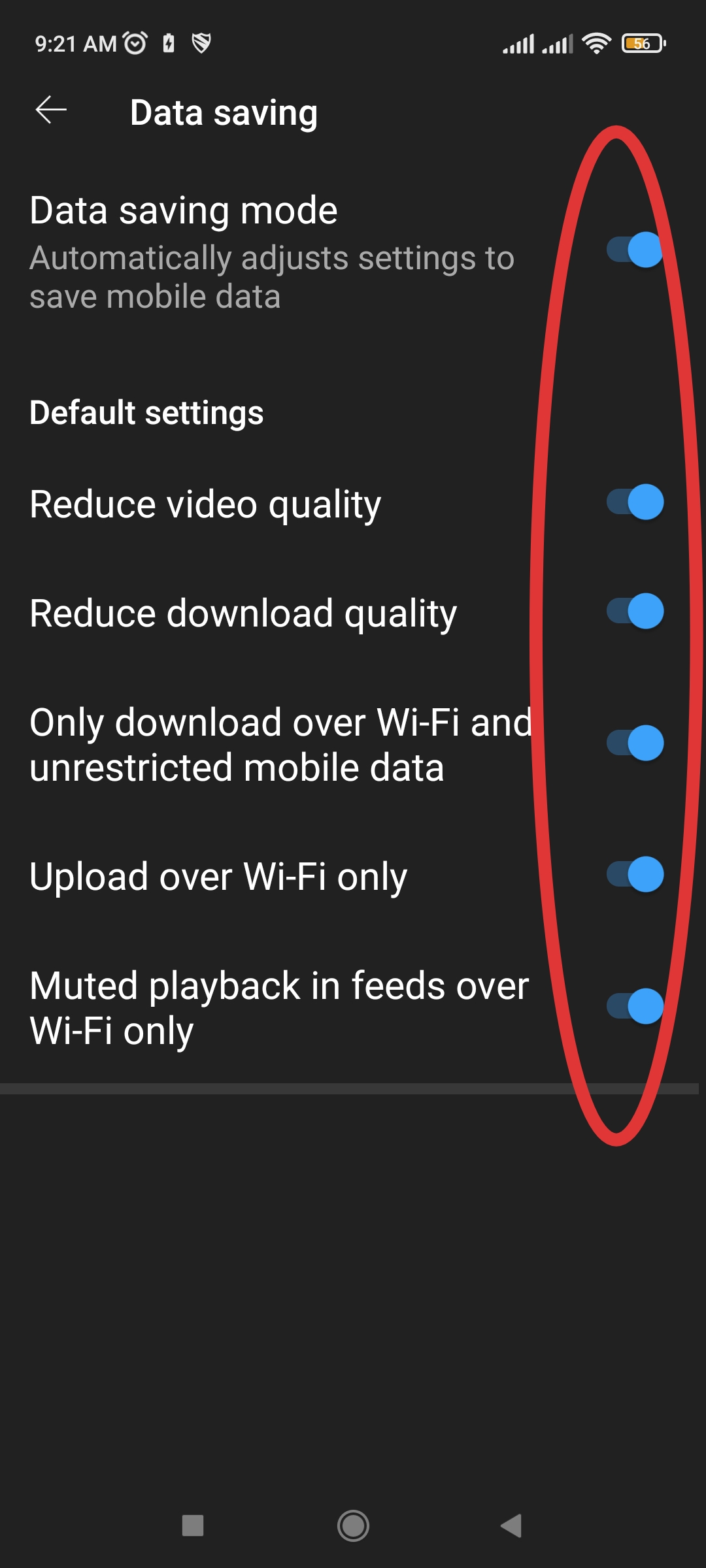706x1568 pixels.
Task: Turn off Data saving mode switch
Action: pos(635,250)
